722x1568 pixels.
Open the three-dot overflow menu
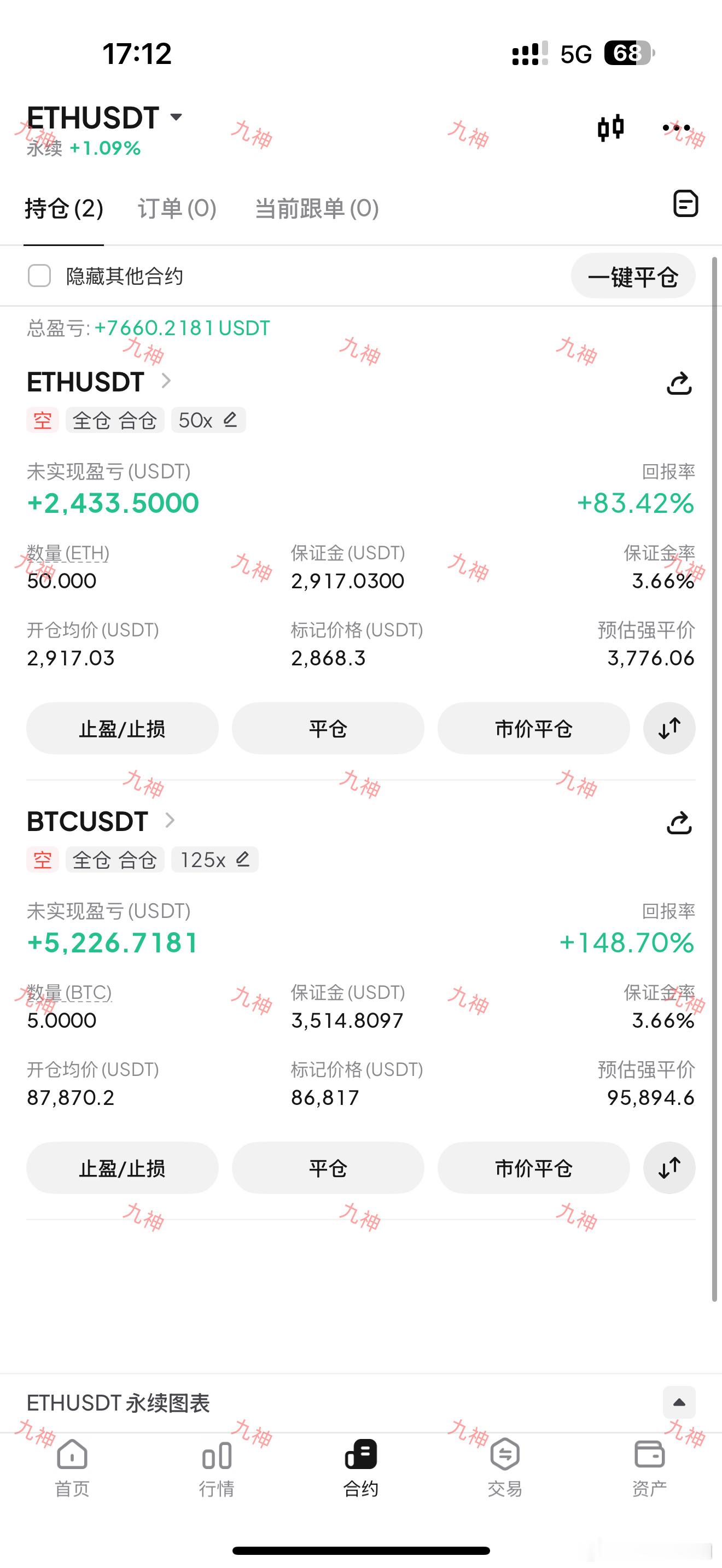(x=677, y=128)
